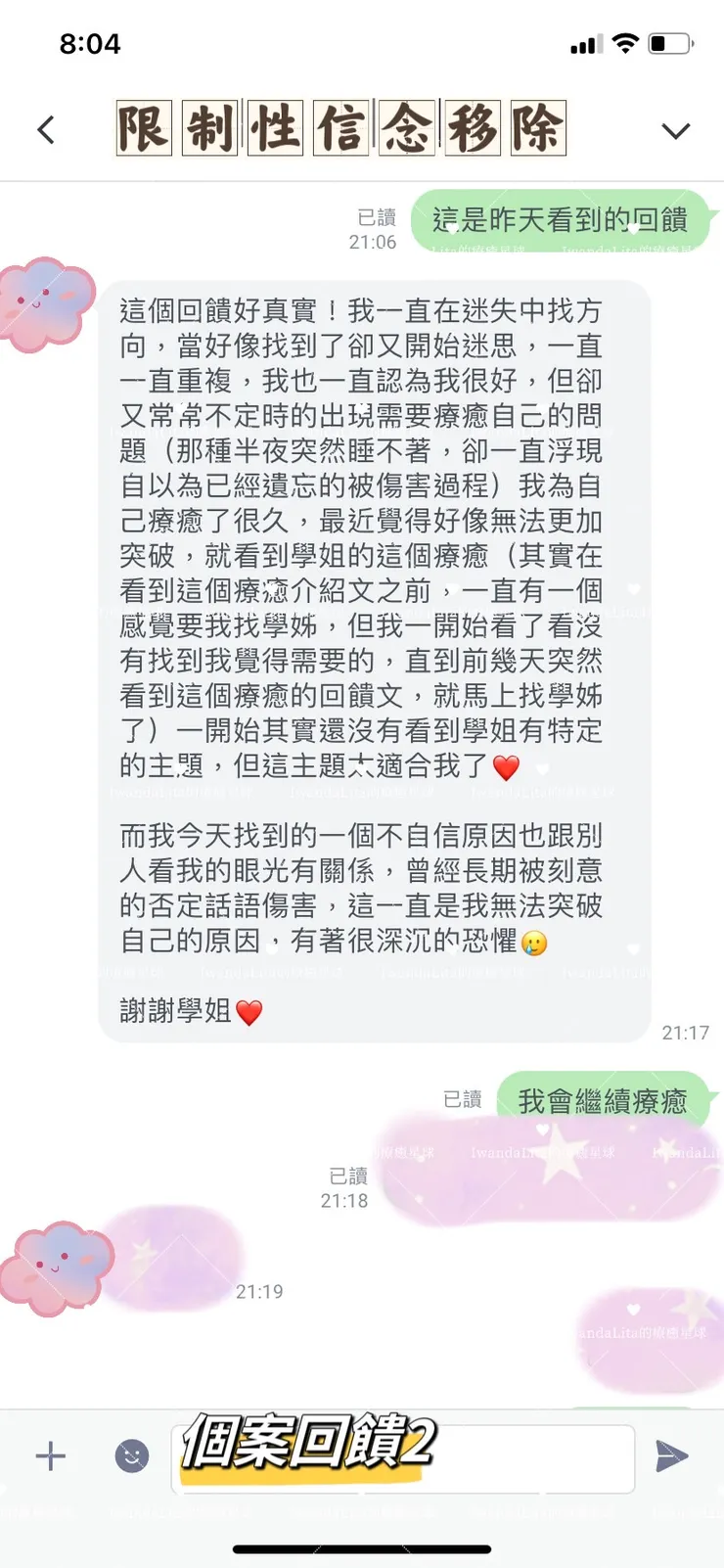Image resolution: width=724 pixels, height=1568 pixels.
Task: Tap the back arrow to leave the chat
Action: 46,128
